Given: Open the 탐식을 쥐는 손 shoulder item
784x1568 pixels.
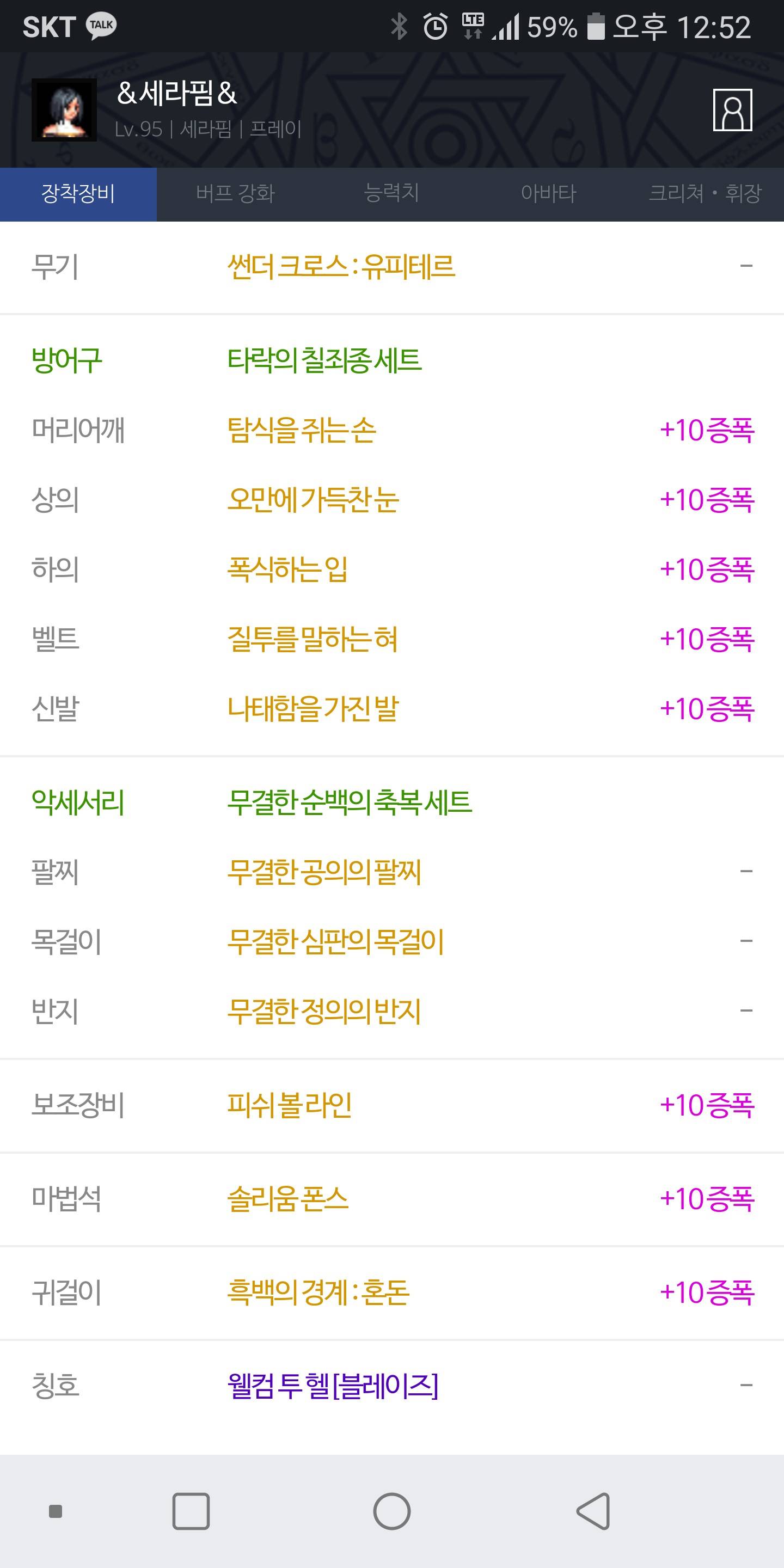Looking at the screenshot, I should pos(301,430).
